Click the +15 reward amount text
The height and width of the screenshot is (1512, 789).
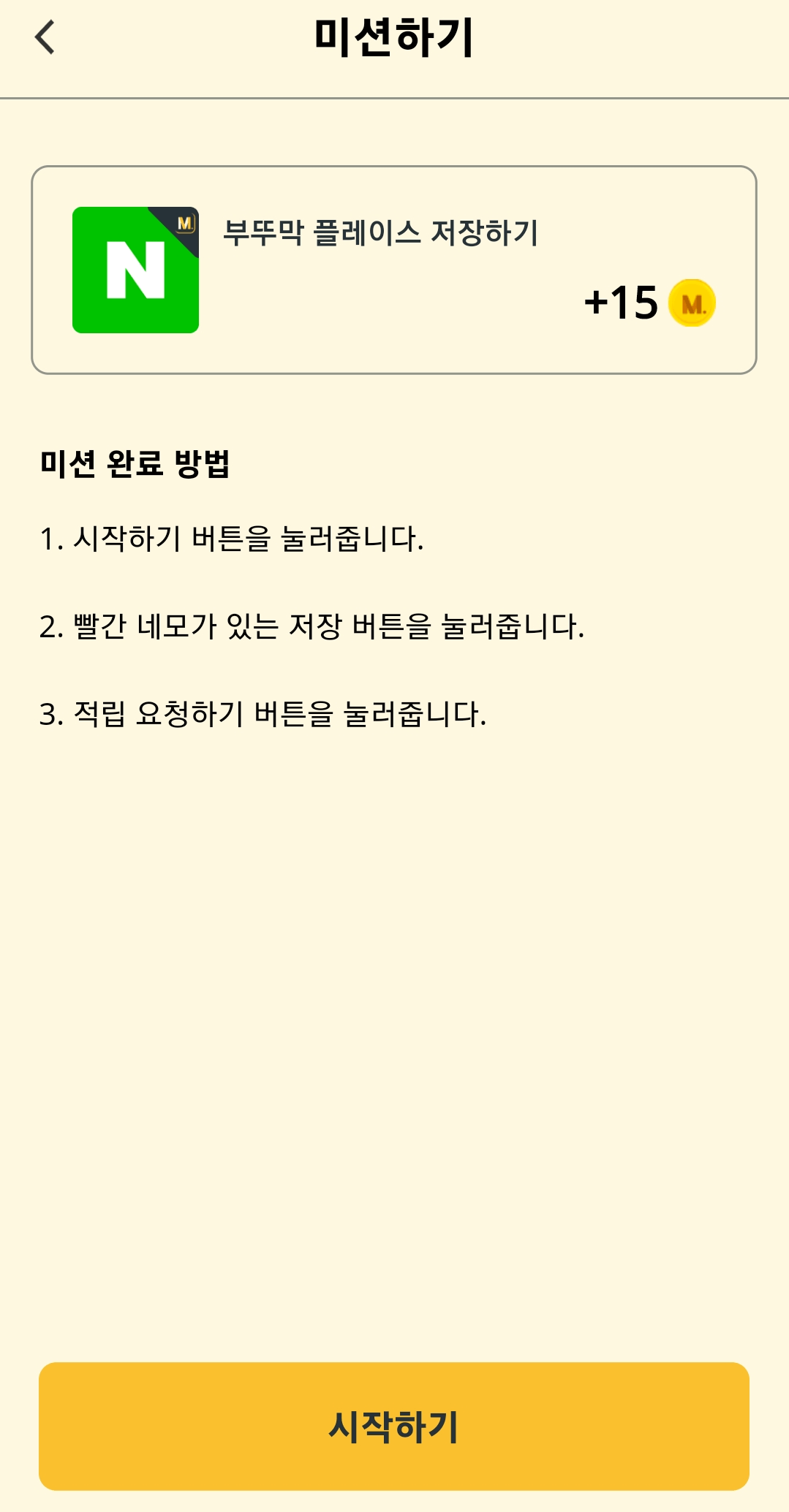[x=621, y=303]
